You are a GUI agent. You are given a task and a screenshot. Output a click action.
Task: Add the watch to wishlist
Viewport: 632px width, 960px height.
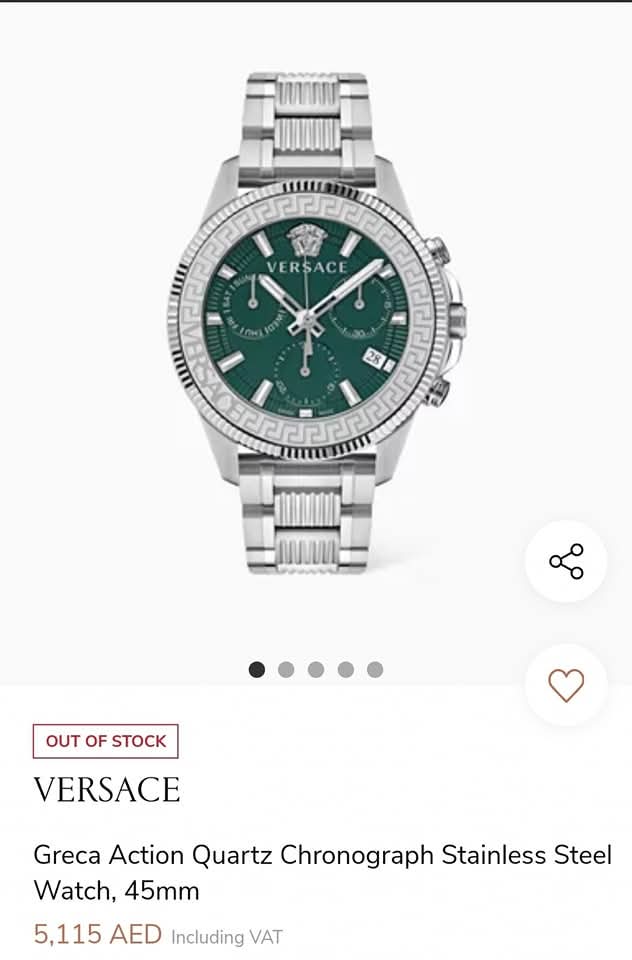coord(566,685)
